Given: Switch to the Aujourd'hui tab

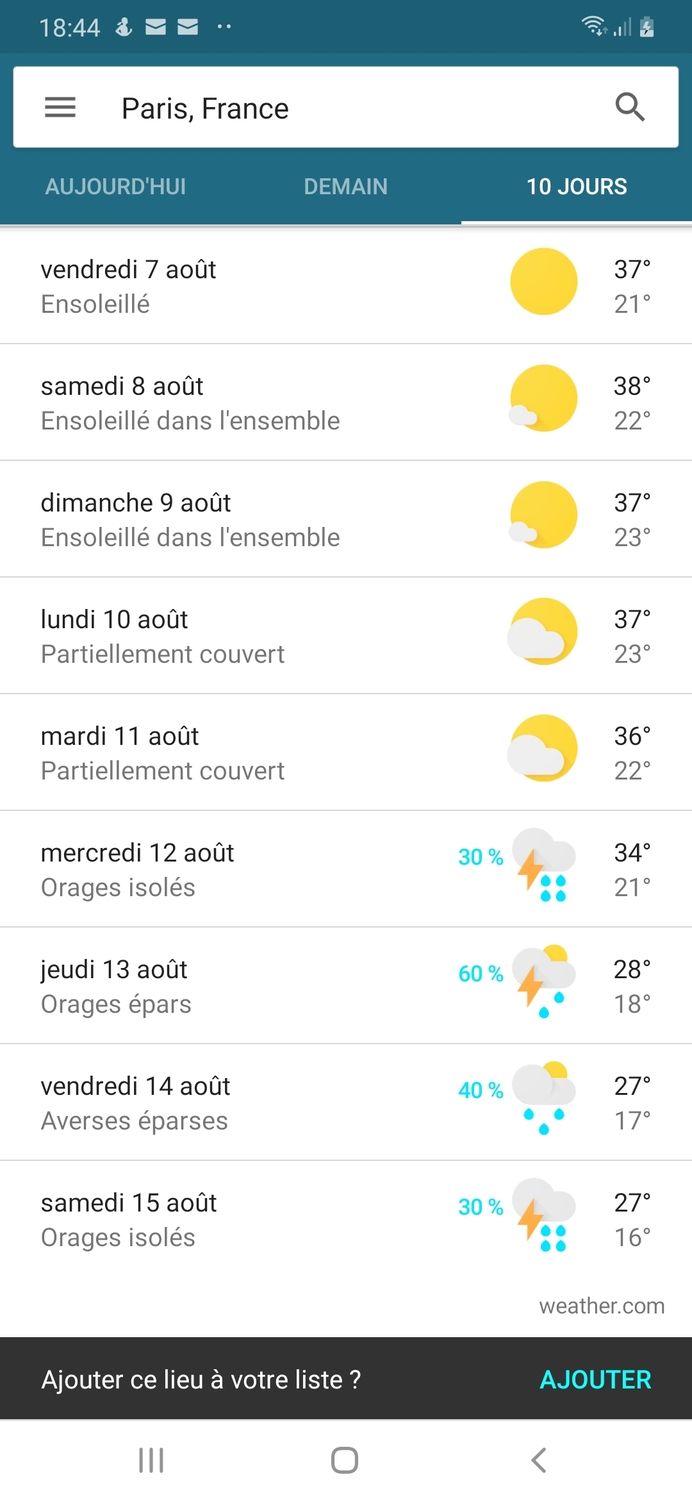Looking at the screenshot, I should pos(115,187).
